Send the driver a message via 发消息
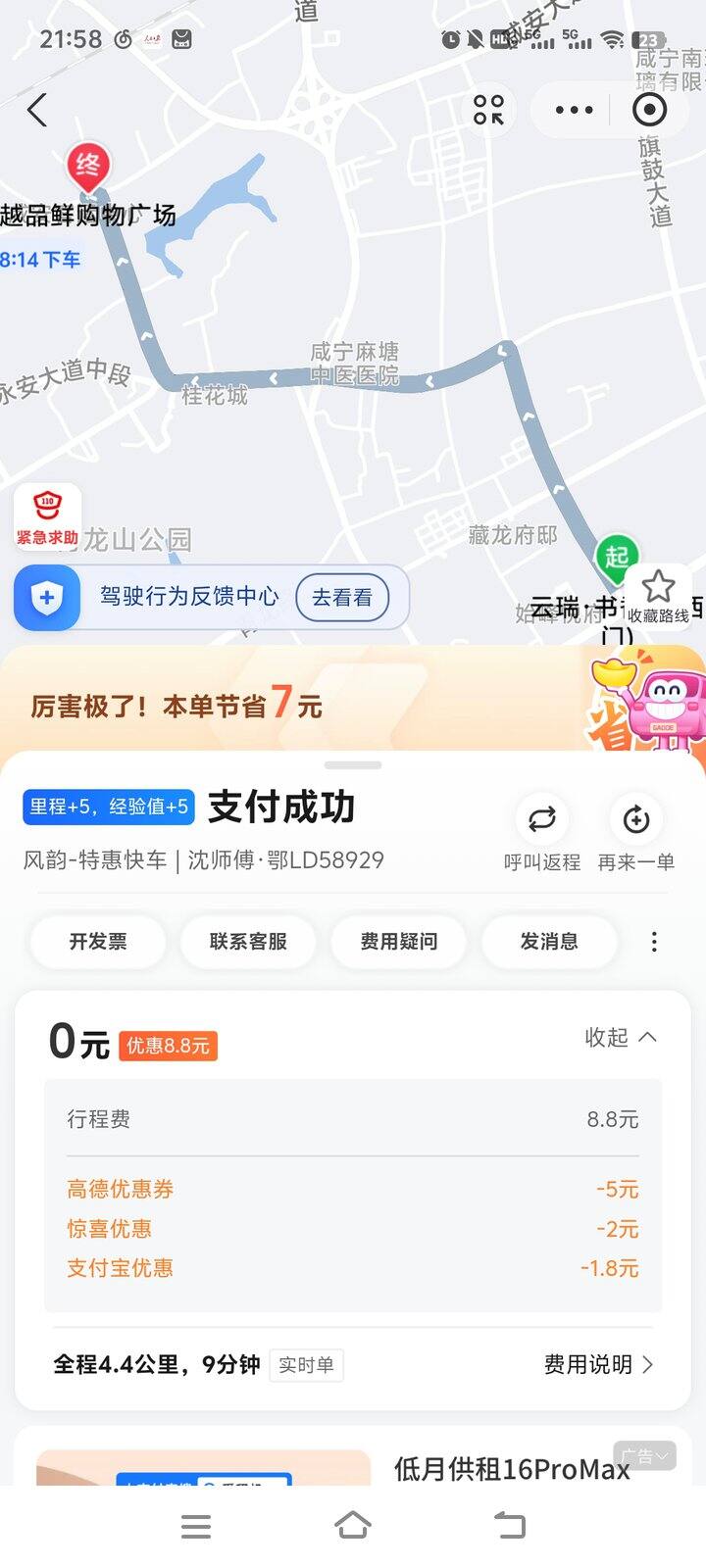This screenshot has height=1568, width=706. point(549,941)
